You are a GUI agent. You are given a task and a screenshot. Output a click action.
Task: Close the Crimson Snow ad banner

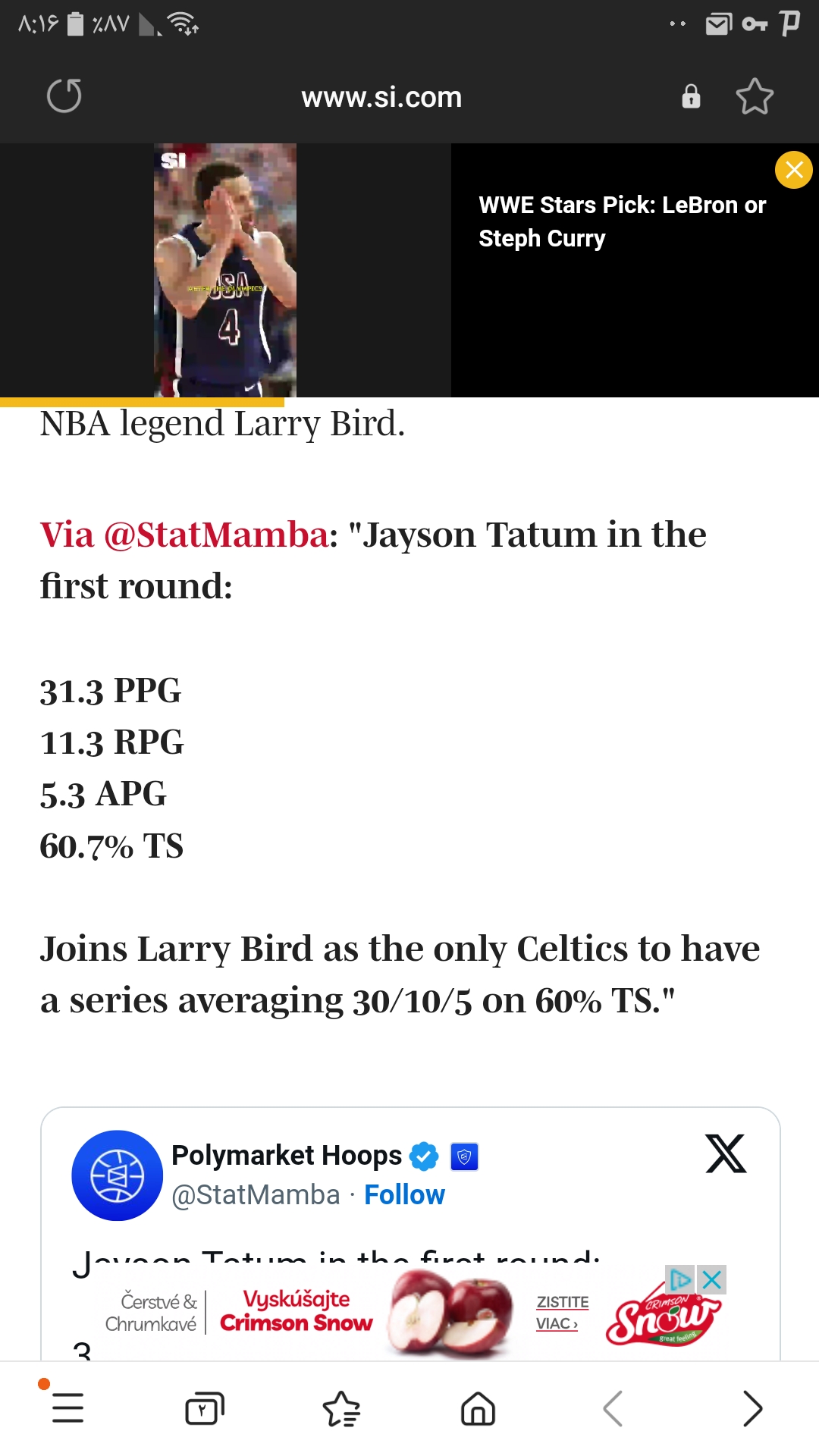point(711,1280)
